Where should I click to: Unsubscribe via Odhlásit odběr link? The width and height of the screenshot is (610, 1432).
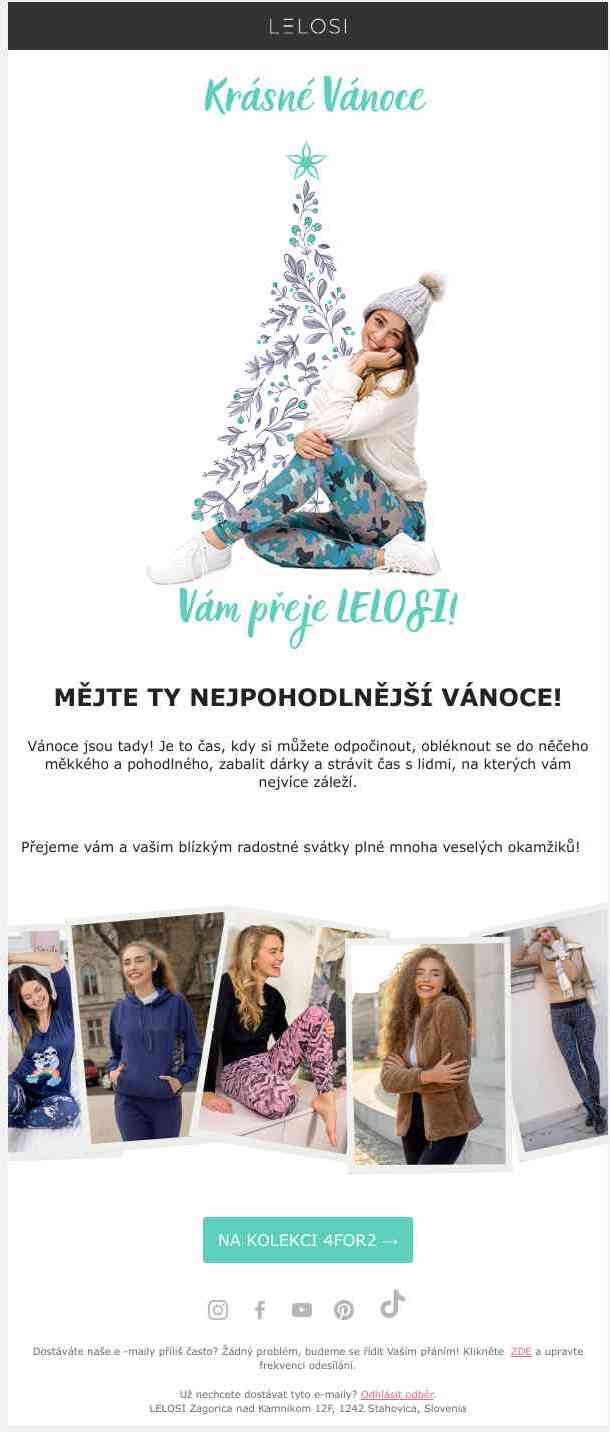coord(397,1394)
